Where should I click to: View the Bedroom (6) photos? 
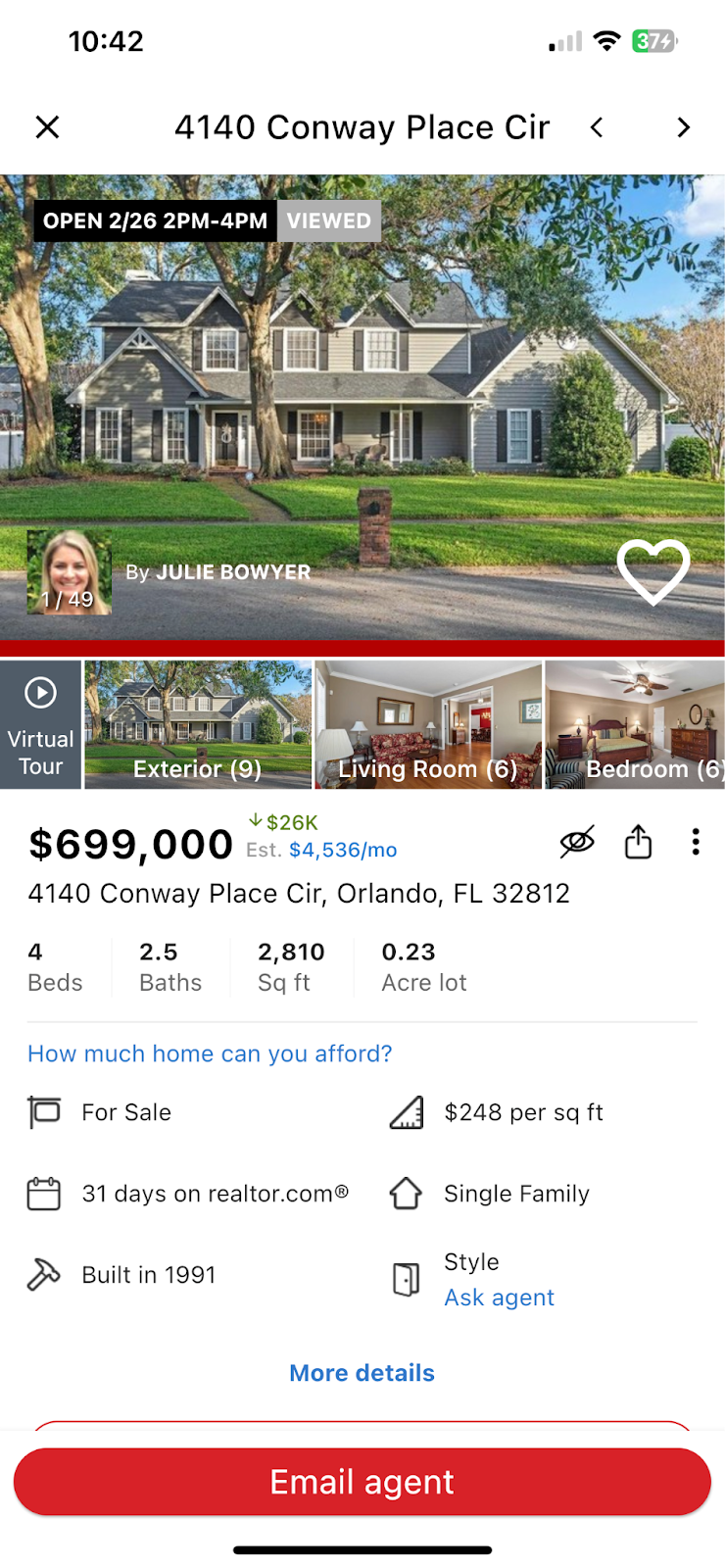[x=637, y=725]
